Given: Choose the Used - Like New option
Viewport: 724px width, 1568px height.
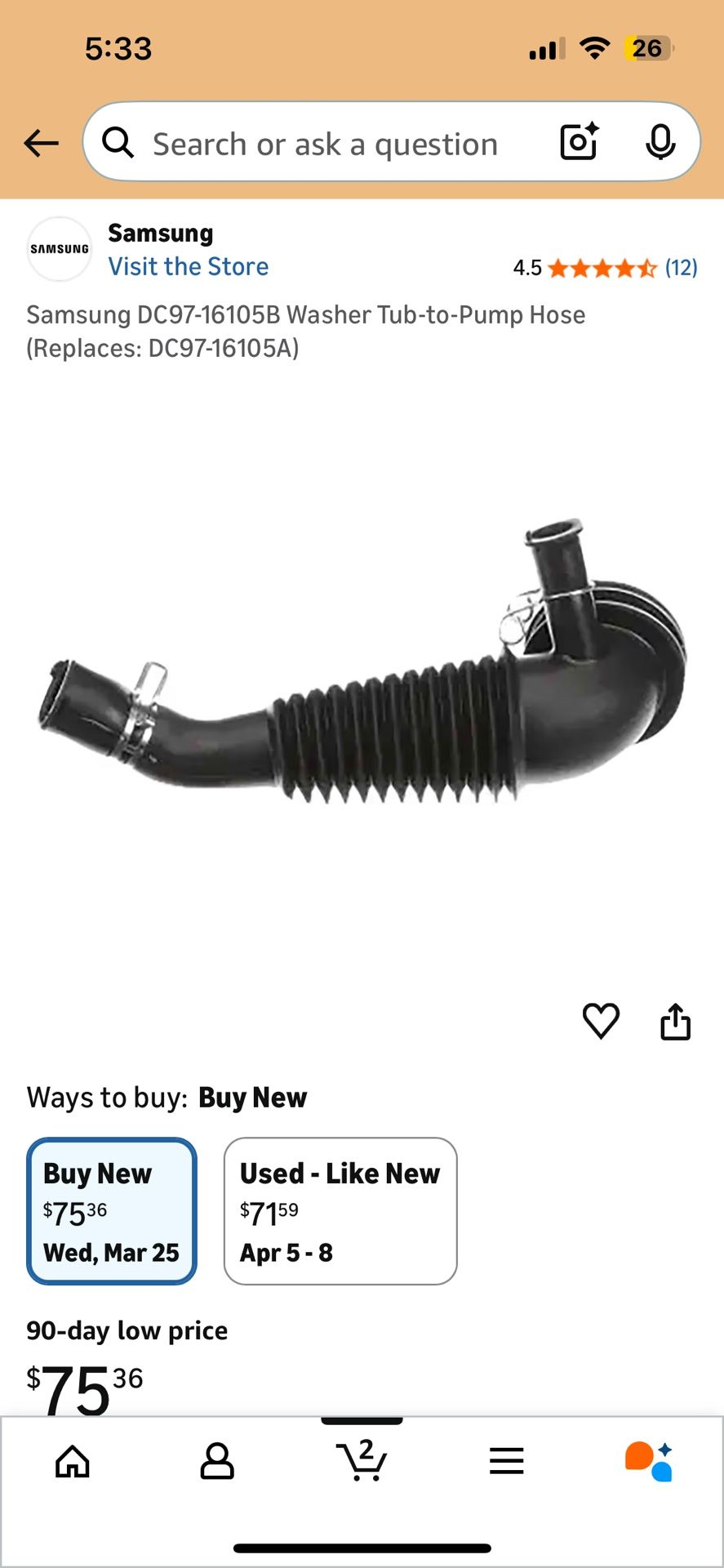Looking at the screenshot, I should 340,1211.
